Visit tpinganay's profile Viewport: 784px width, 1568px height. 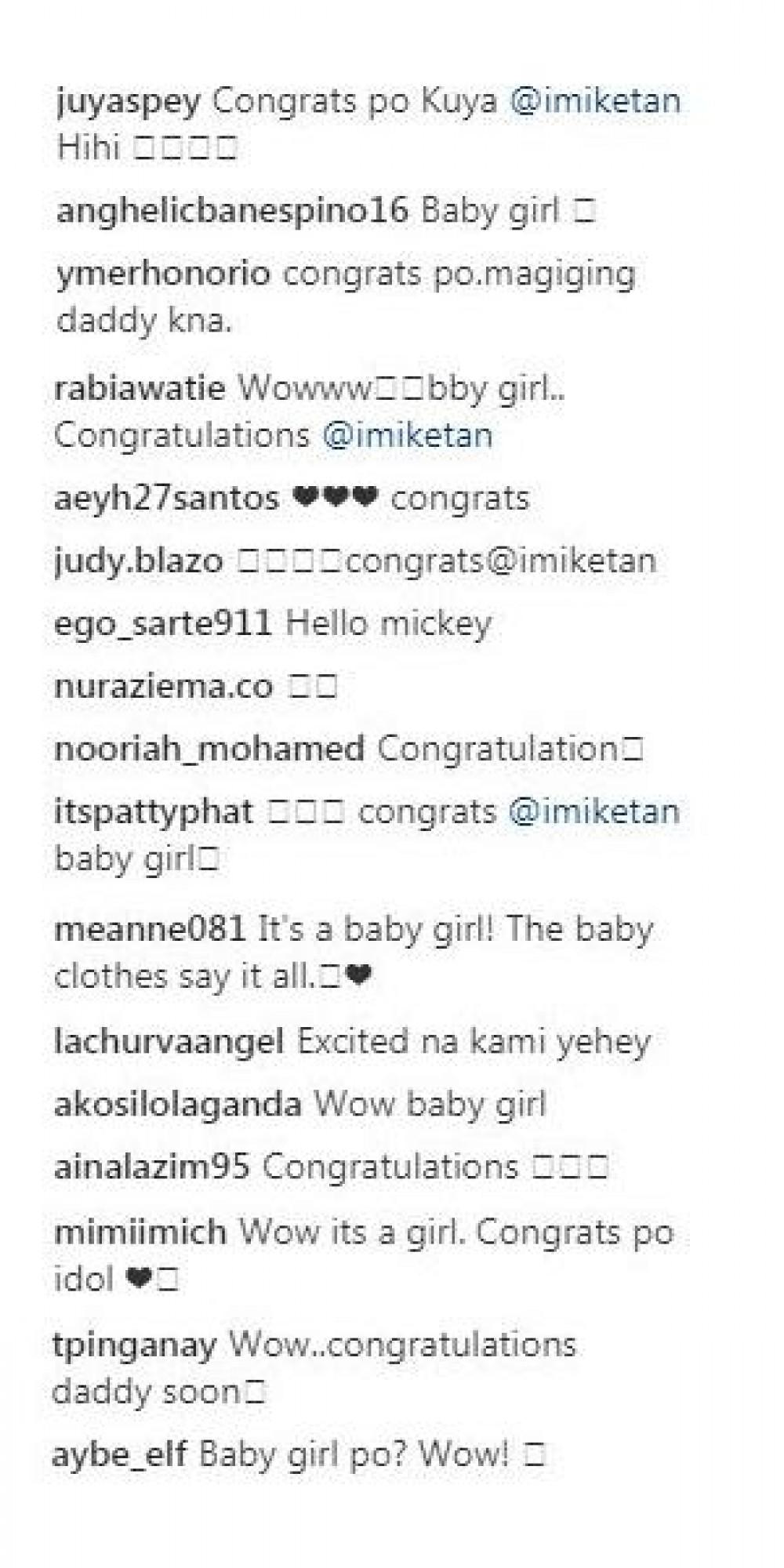[x=134, y=1345]
